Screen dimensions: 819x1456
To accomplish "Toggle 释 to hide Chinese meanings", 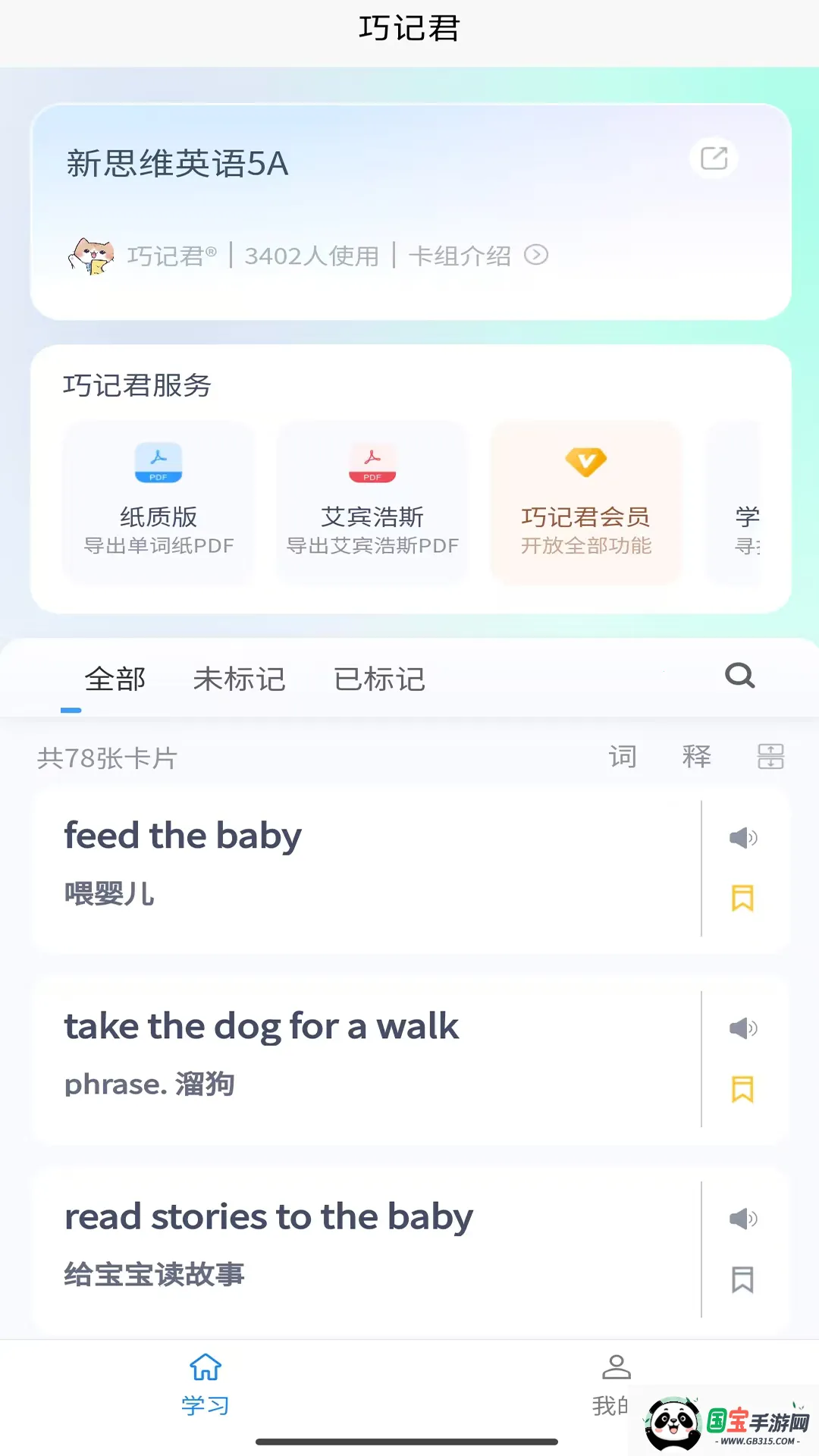I will pos(696,756).
